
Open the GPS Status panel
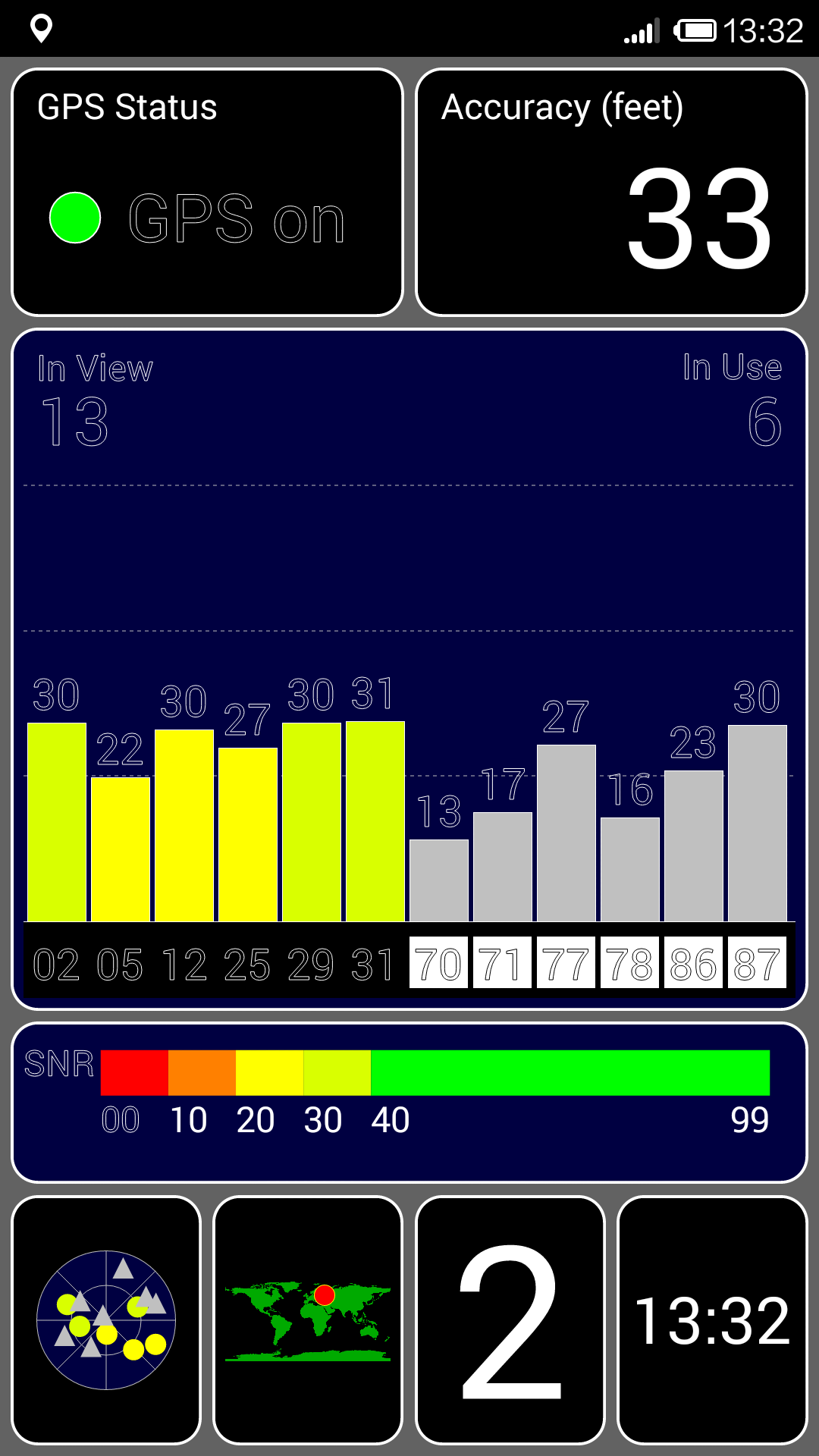207,192
